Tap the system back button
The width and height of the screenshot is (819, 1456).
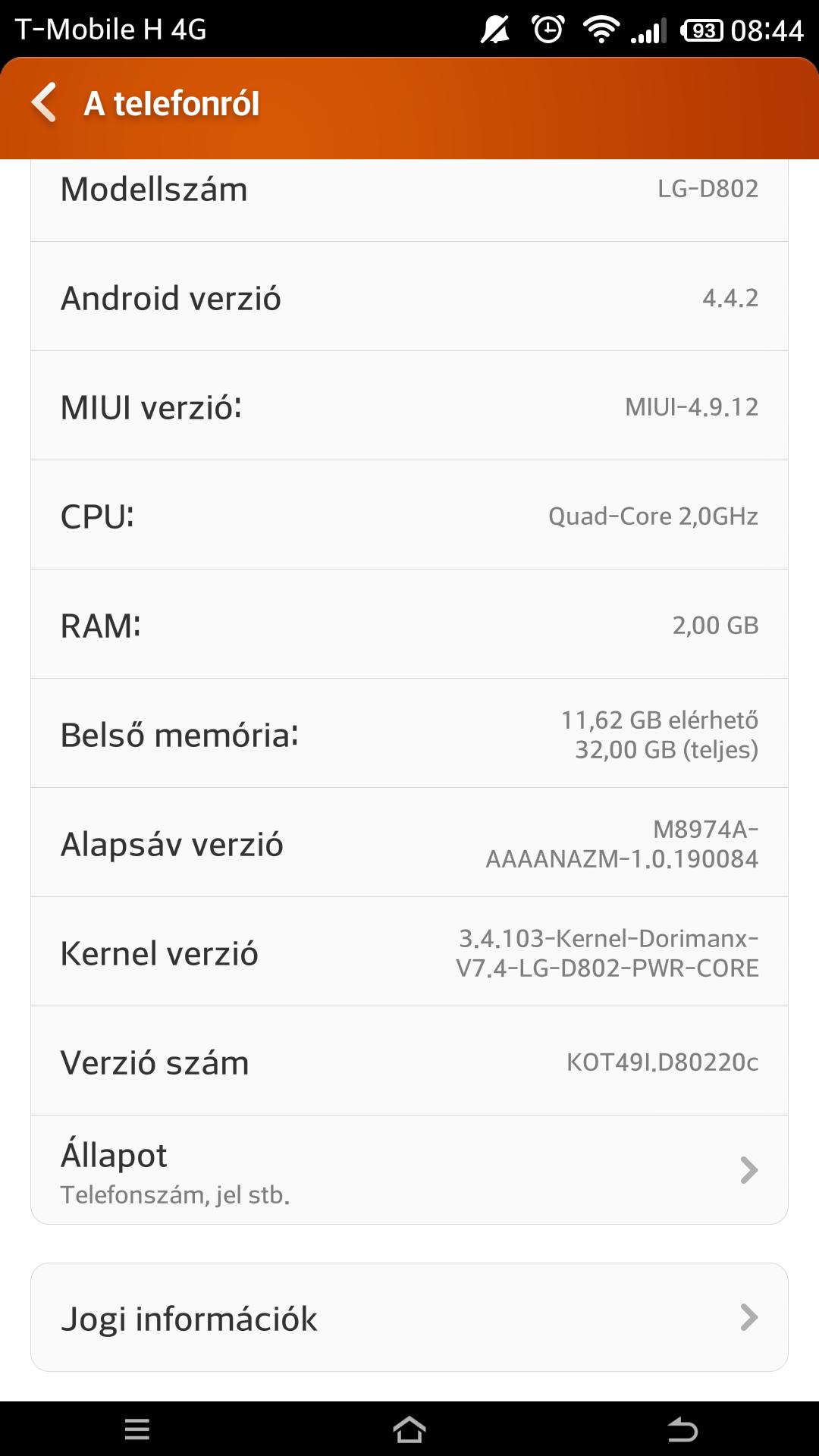(x=682, y=1429)
